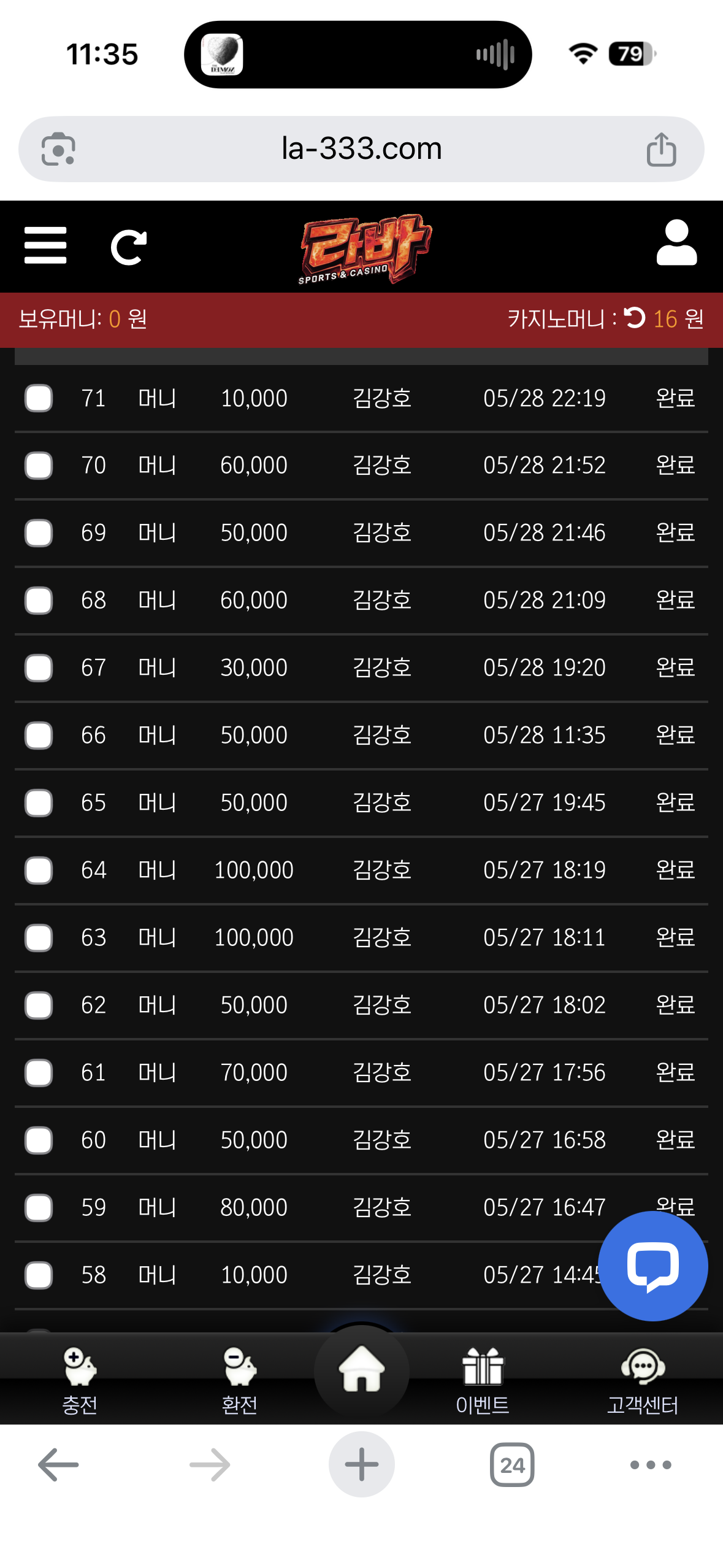Open the live chat bubble
The image size is (723, 1568).
tap(652, 1266)
